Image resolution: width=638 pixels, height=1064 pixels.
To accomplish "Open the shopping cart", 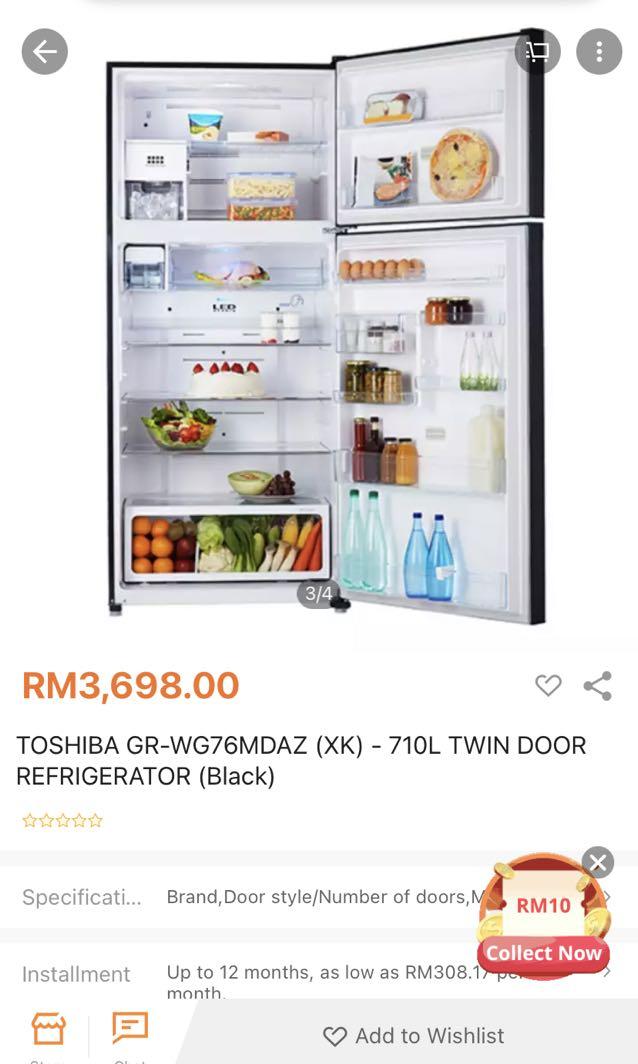I will (537, 52).
